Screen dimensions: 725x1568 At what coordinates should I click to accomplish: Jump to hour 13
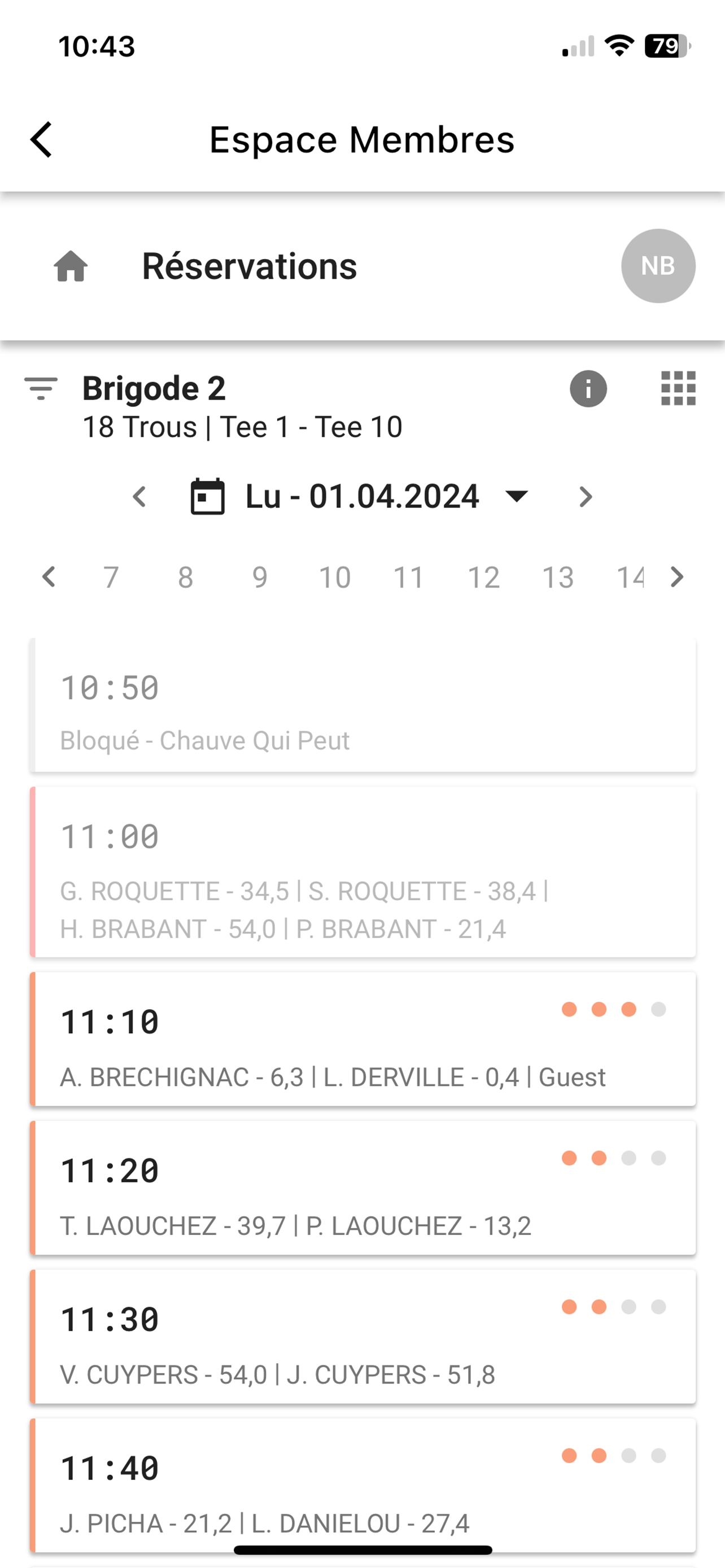click(x=558, y=577)
